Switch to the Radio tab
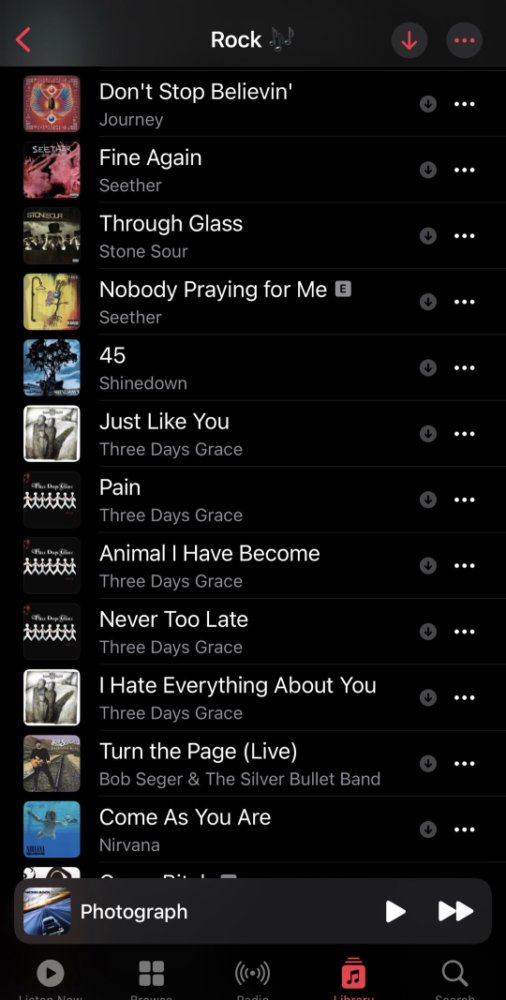The width and height of the screenshot is (506, 1000). (253, 976)
